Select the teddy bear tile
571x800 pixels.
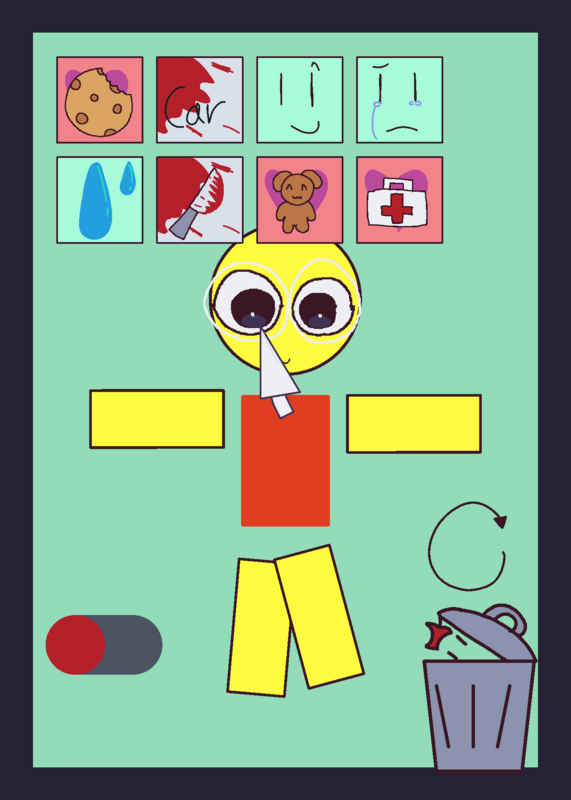300,200
